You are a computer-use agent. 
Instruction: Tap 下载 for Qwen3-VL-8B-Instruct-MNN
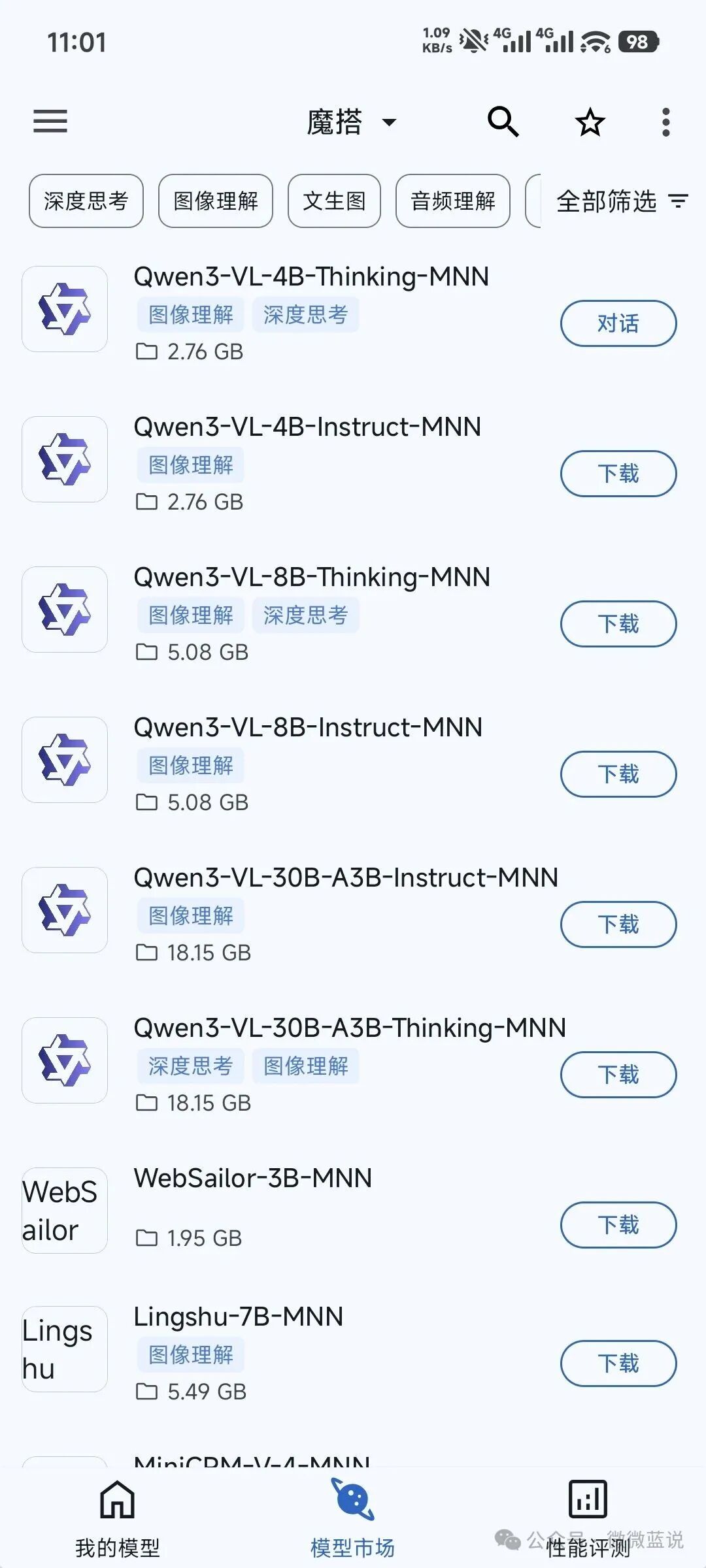[618, 774]
